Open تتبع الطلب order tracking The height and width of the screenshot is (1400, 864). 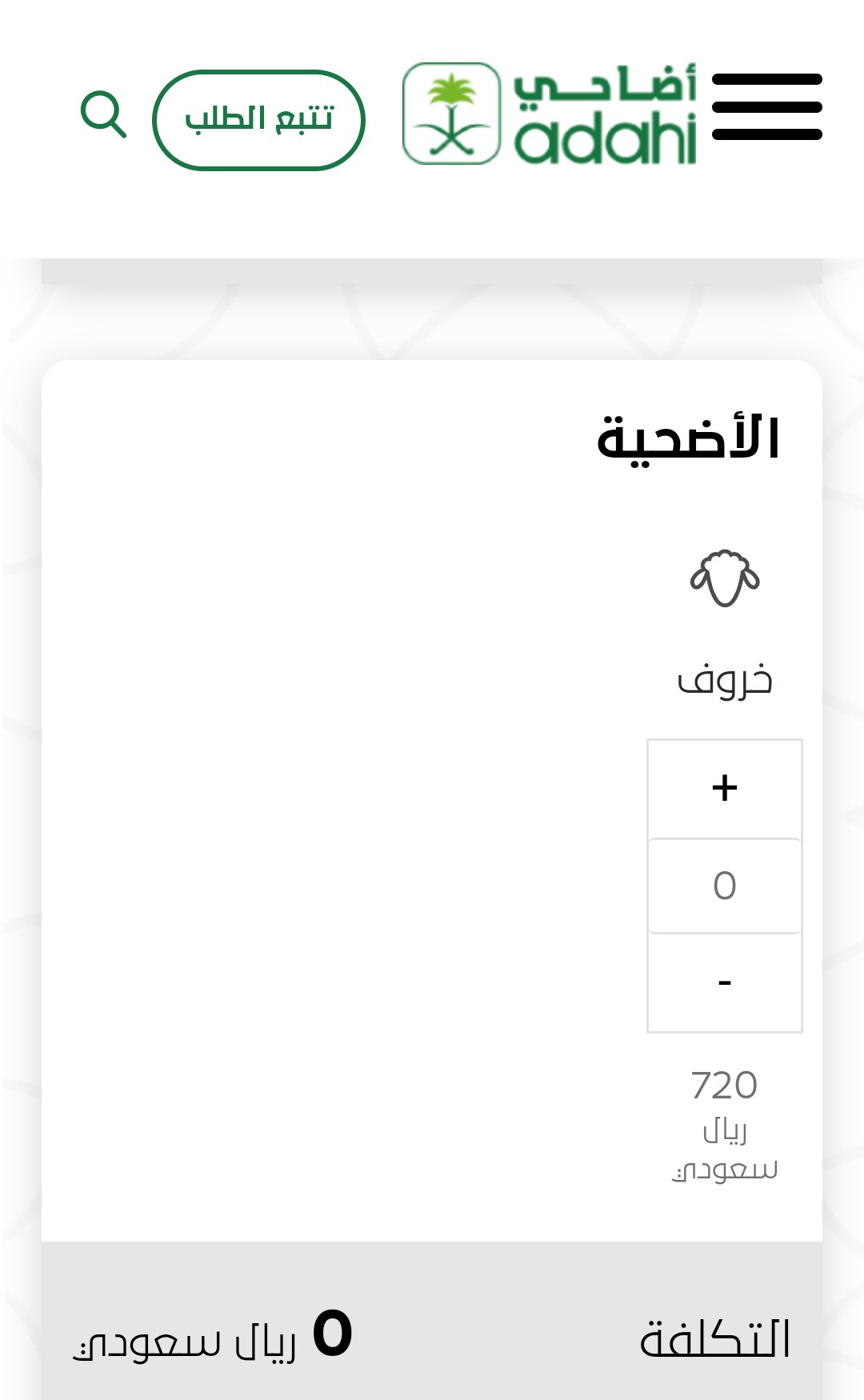coord(258,120)
